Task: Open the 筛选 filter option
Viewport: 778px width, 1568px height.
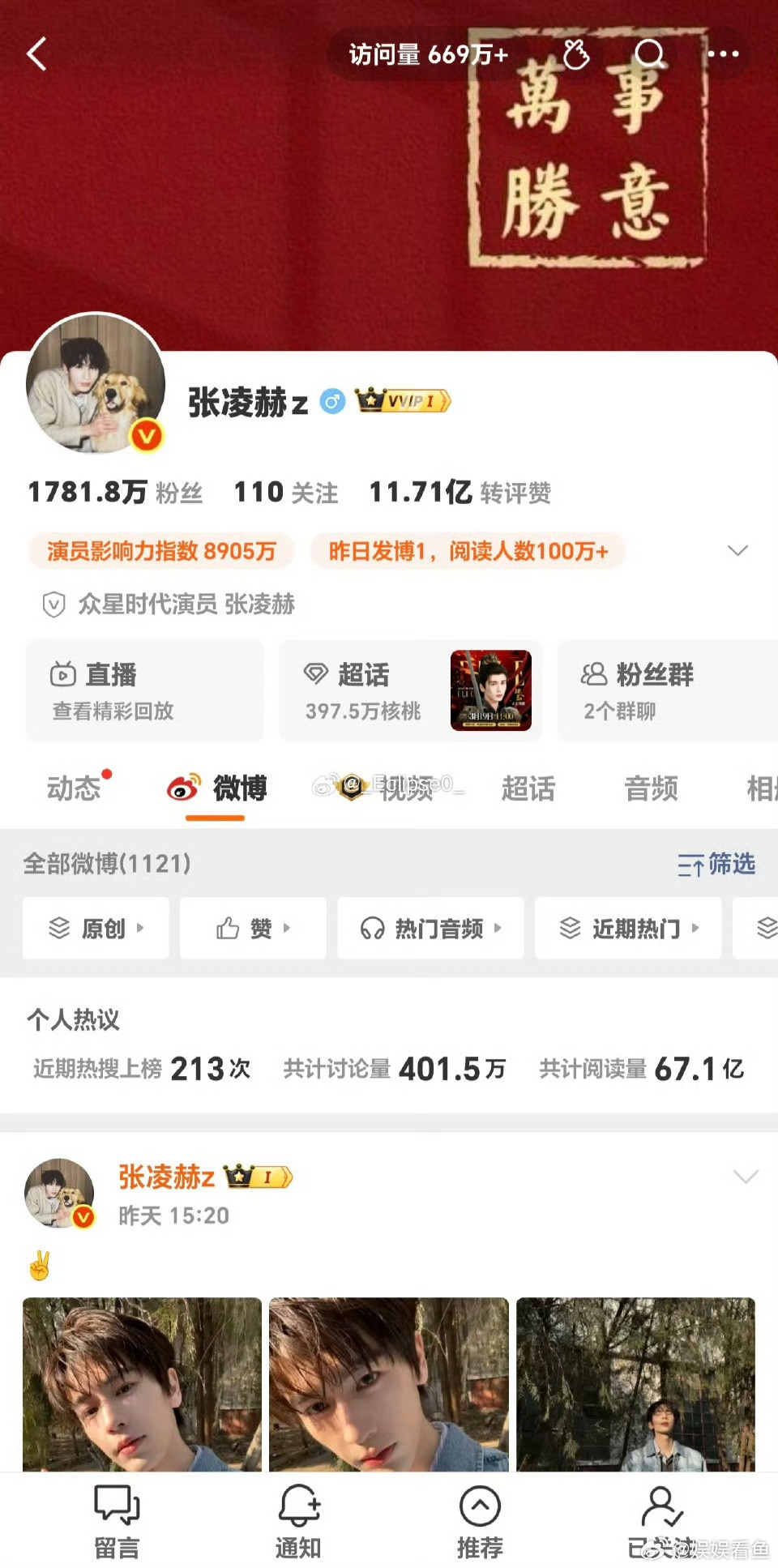Action: 717,865
